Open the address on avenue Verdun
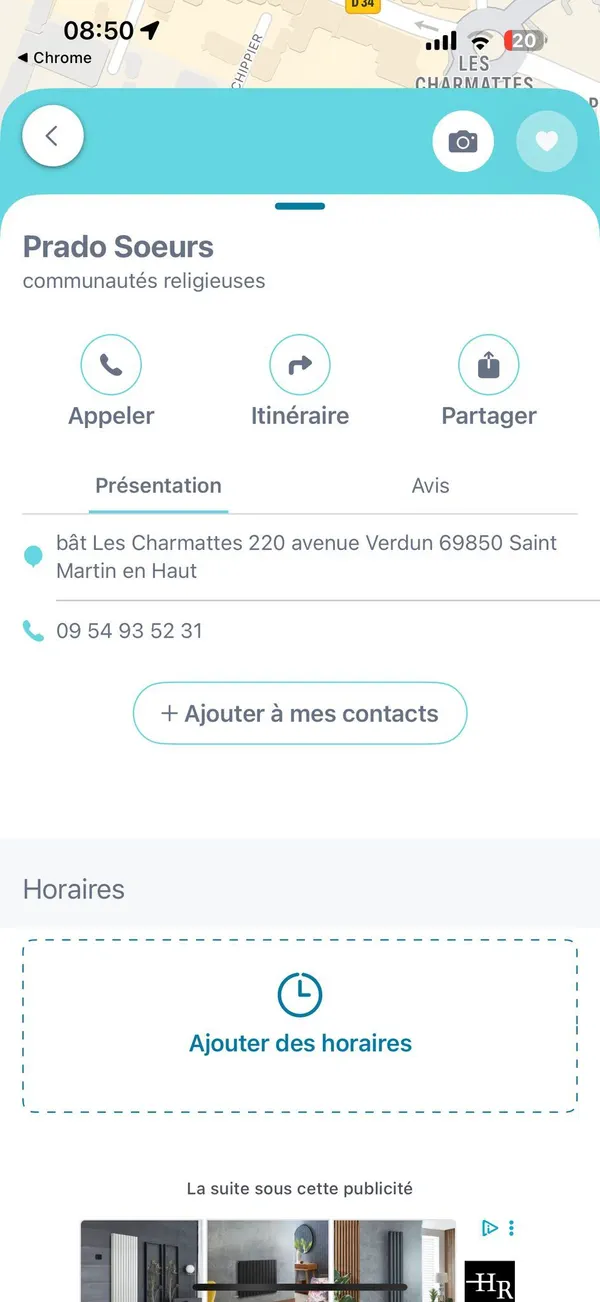The width and height of the screenshot is (600, 1302). pos(306,557)
